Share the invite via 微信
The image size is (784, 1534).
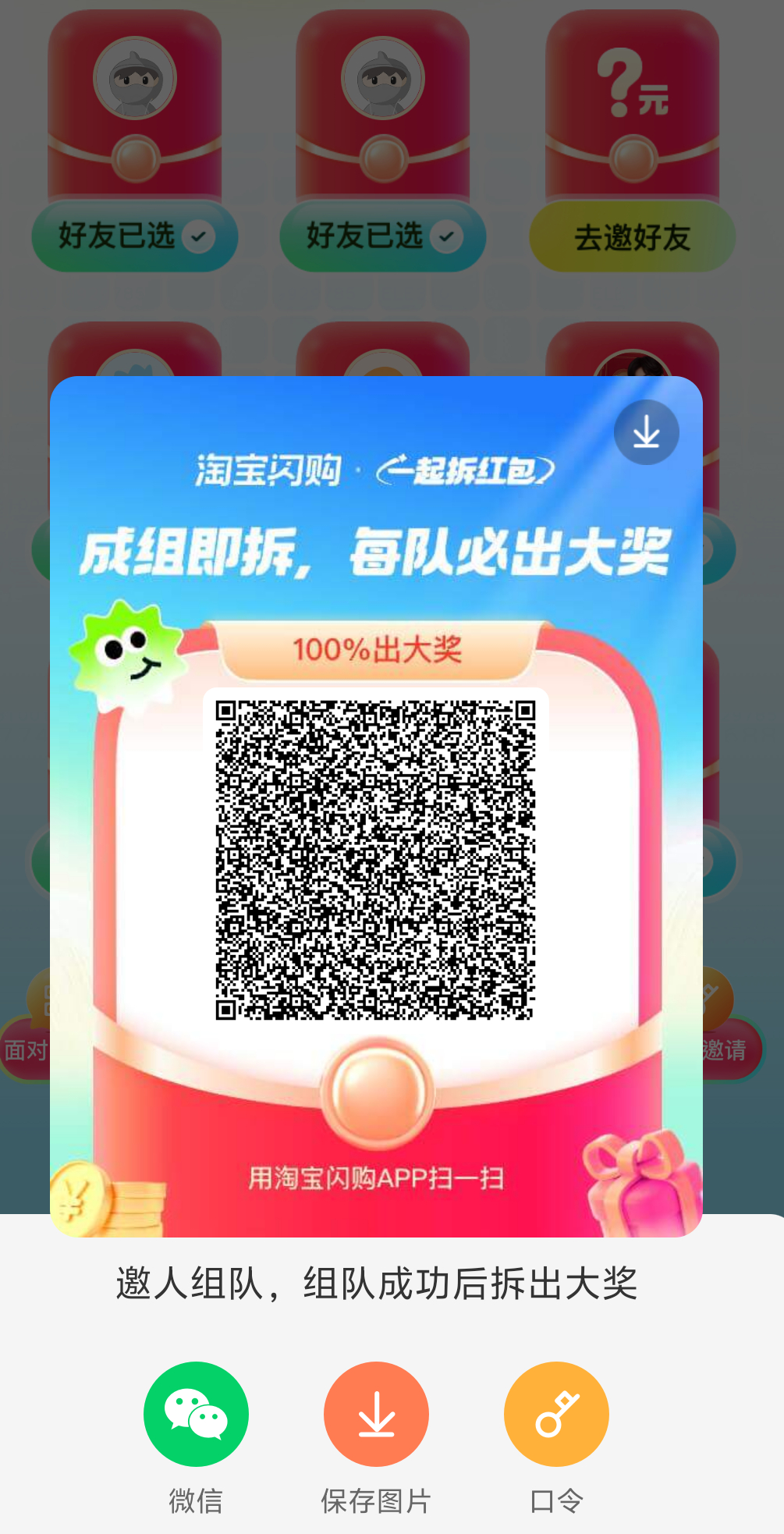pyautogui.click(x=196, y=1414)
